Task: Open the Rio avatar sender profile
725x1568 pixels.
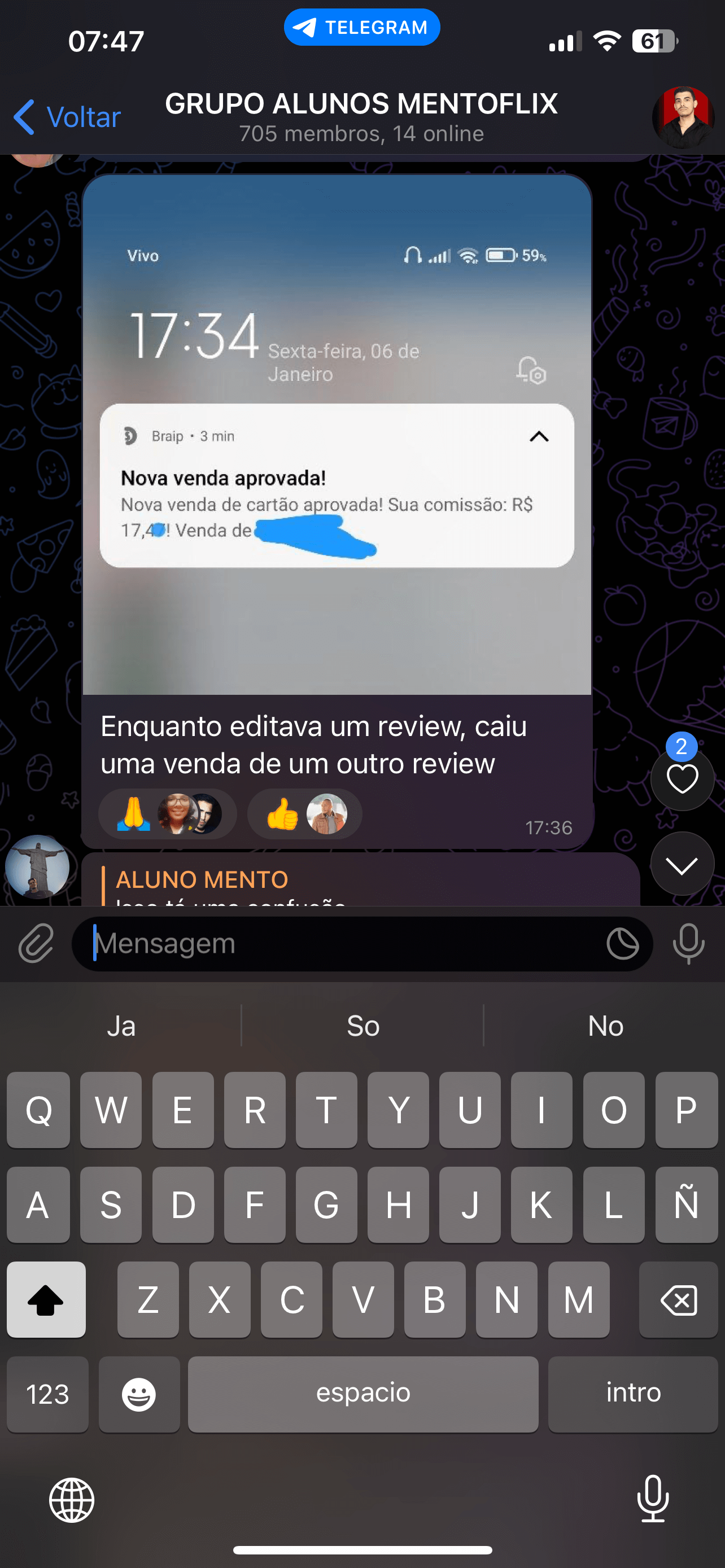Action: 37,866
